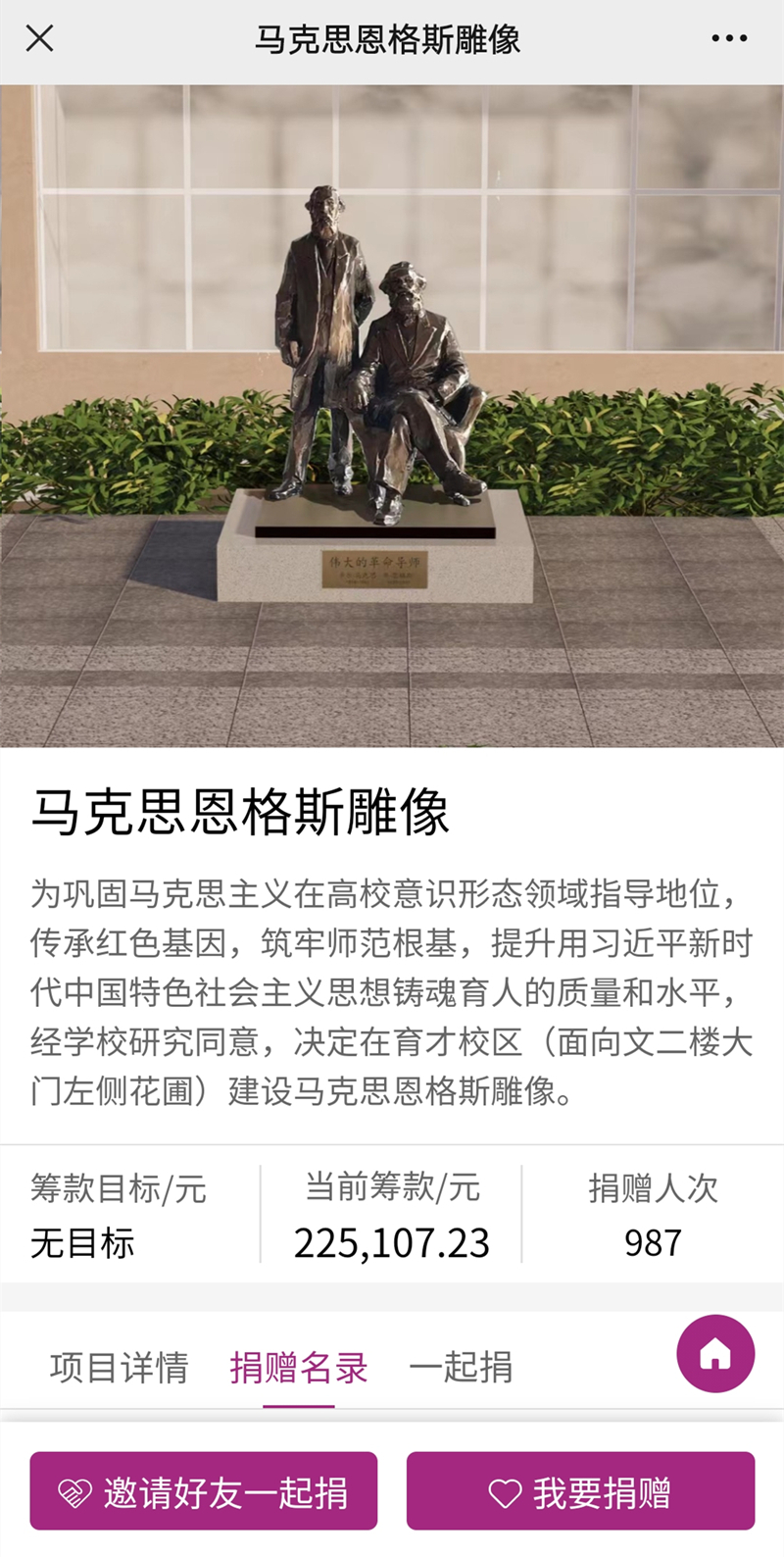
Task: Switch to the 项目详情 tab
Action: [119, 1366]
